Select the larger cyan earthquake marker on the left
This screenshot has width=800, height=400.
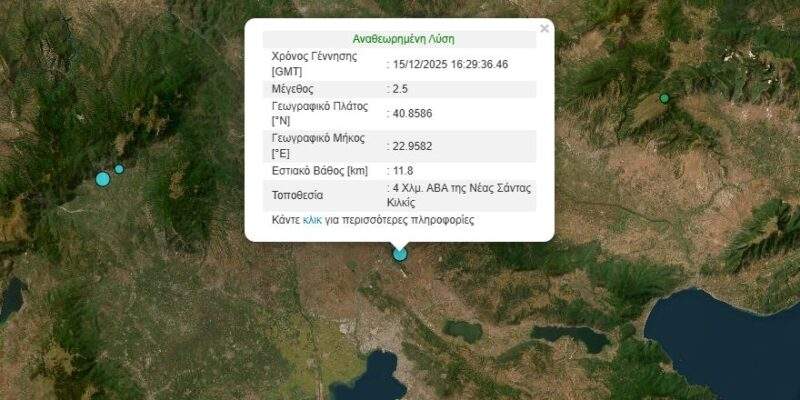(x=102, y=179)
